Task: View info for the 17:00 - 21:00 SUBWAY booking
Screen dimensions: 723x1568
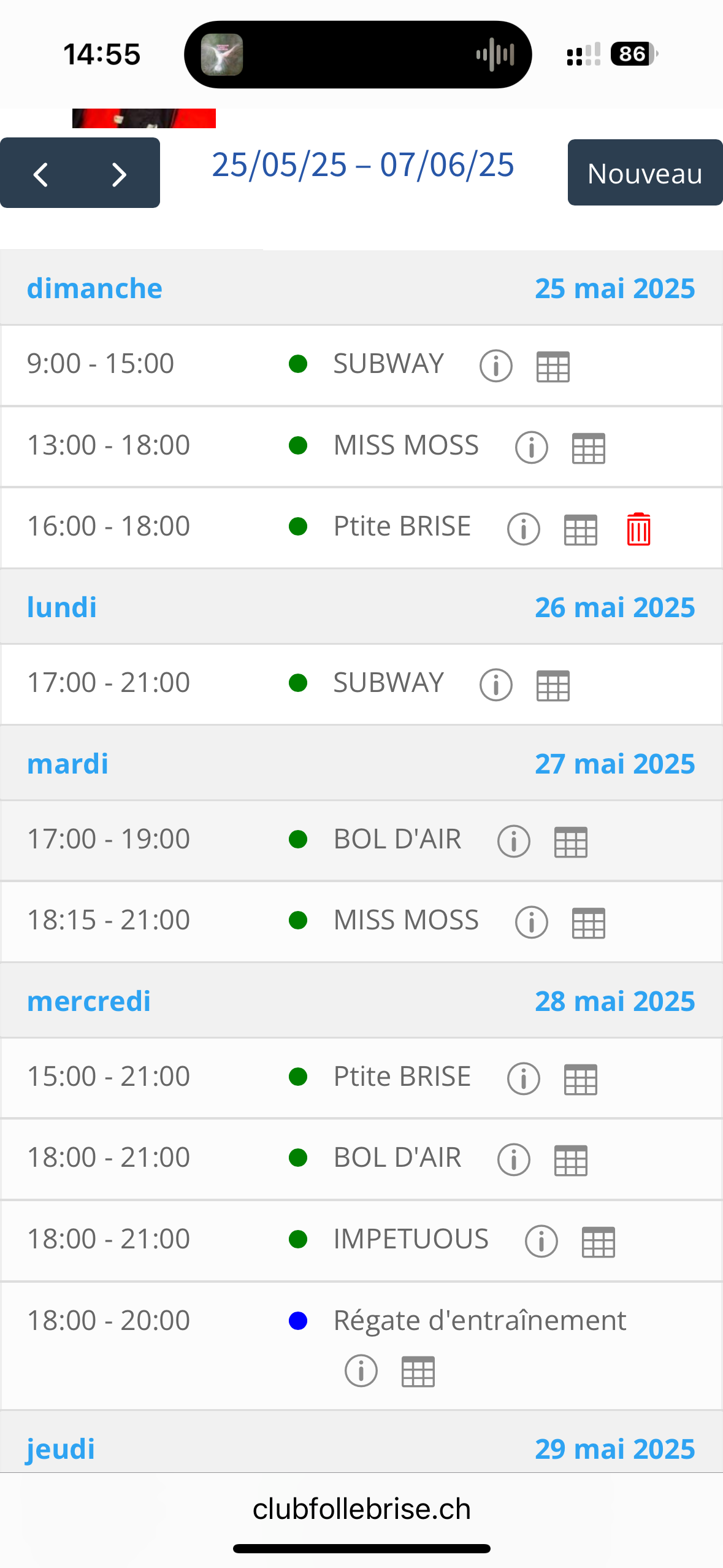Action: (x=496, y=685)
